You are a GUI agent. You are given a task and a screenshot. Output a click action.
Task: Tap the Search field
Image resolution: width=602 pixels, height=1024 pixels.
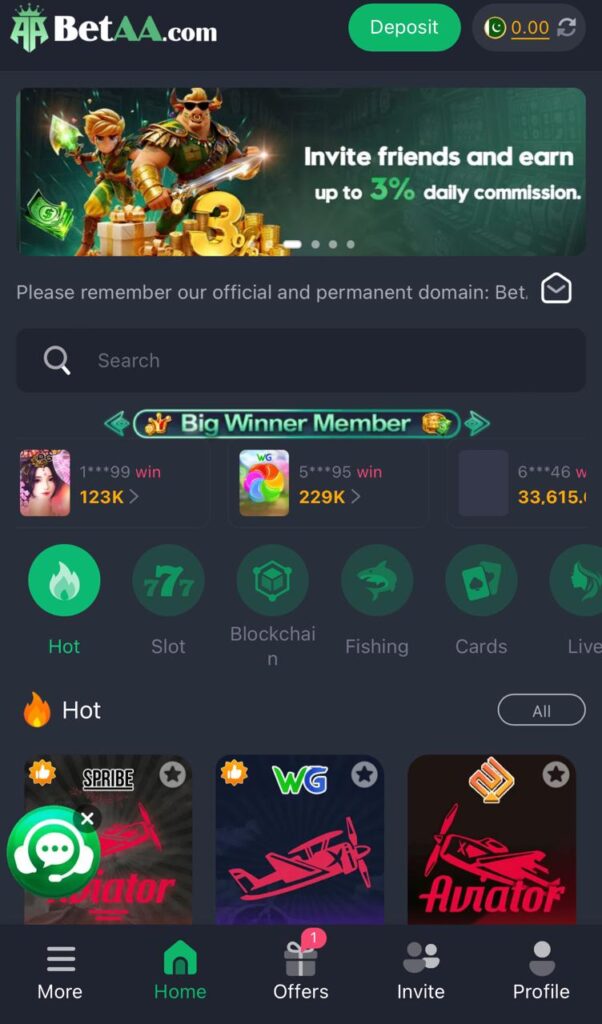coord(300,360)
